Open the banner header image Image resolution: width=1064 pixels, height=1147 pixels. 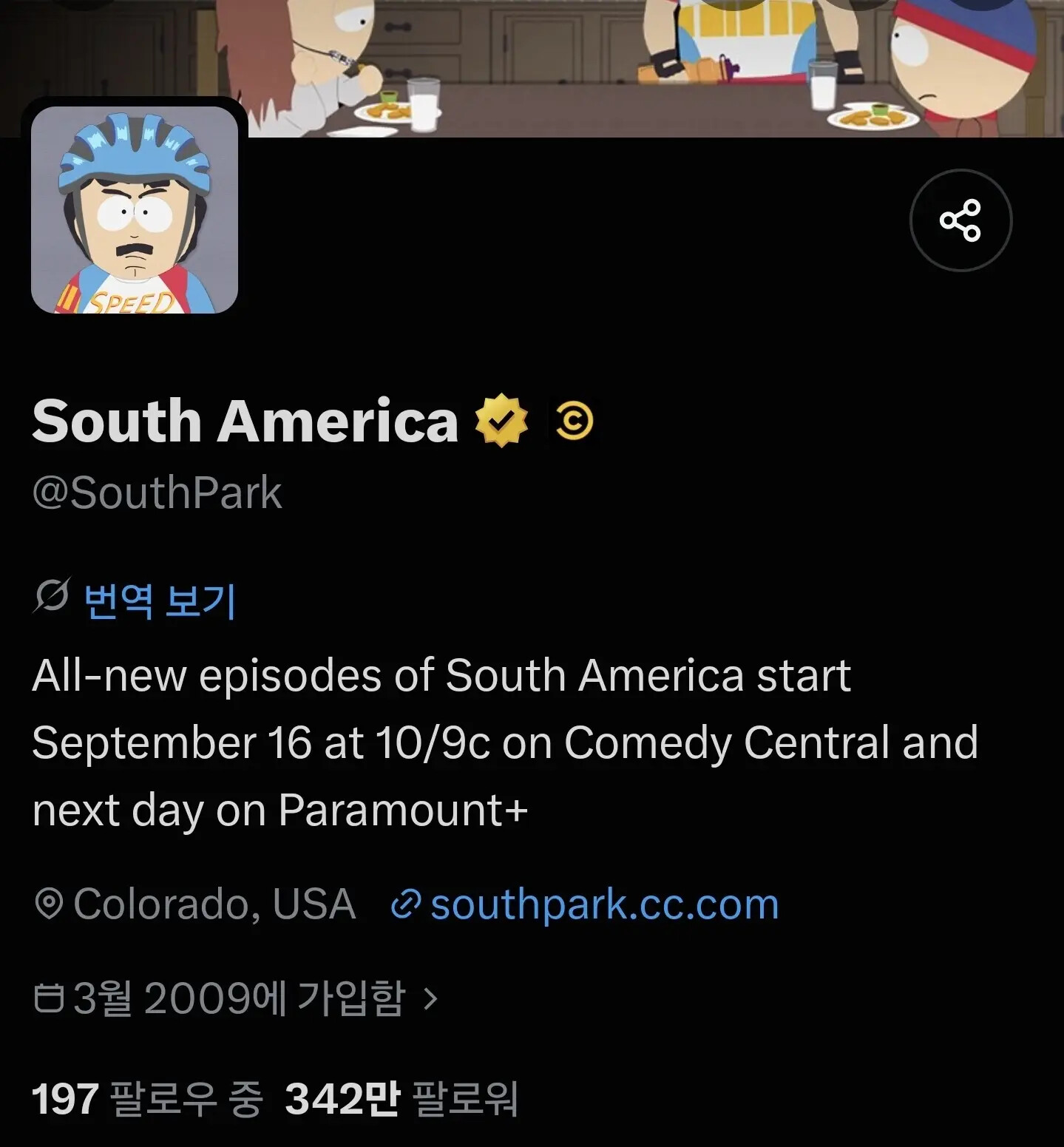tap(532, 68)
